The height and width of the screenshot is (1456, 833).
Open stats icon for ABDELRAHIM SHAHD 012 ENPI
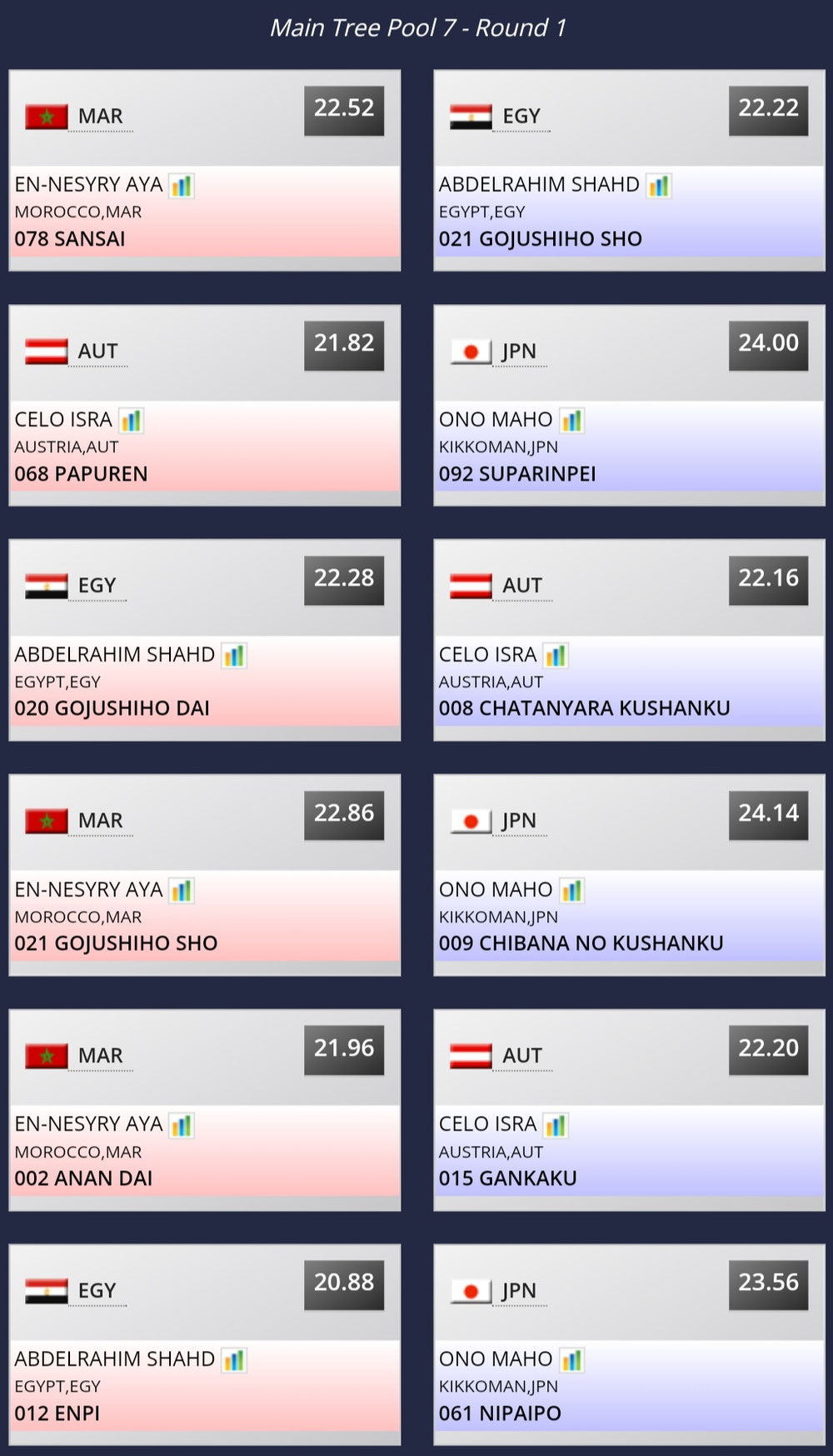[233, 1360]
